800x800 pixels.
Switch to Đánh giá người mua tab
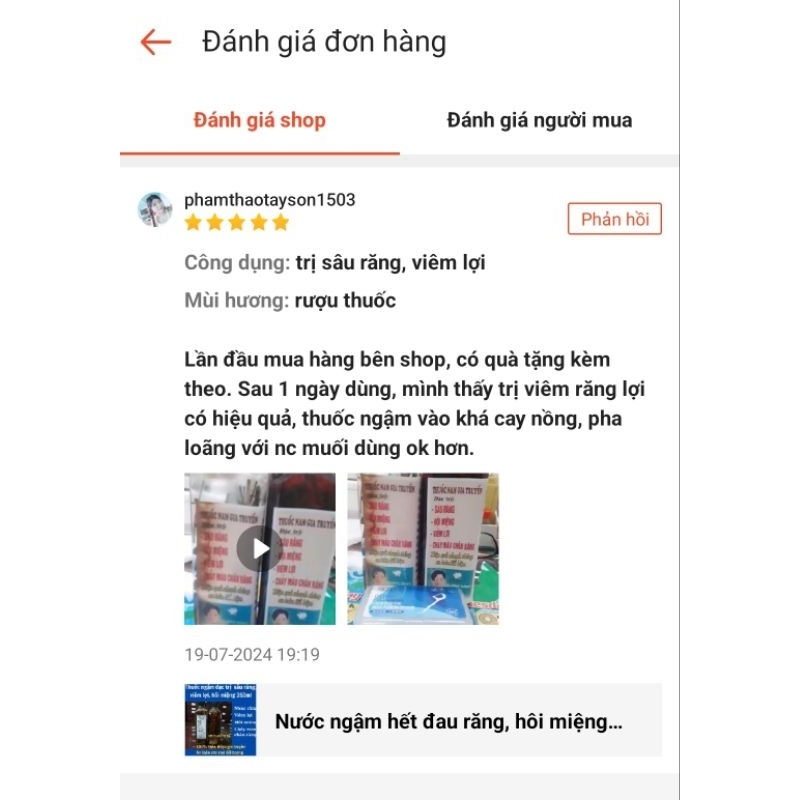tap(539, 121)
